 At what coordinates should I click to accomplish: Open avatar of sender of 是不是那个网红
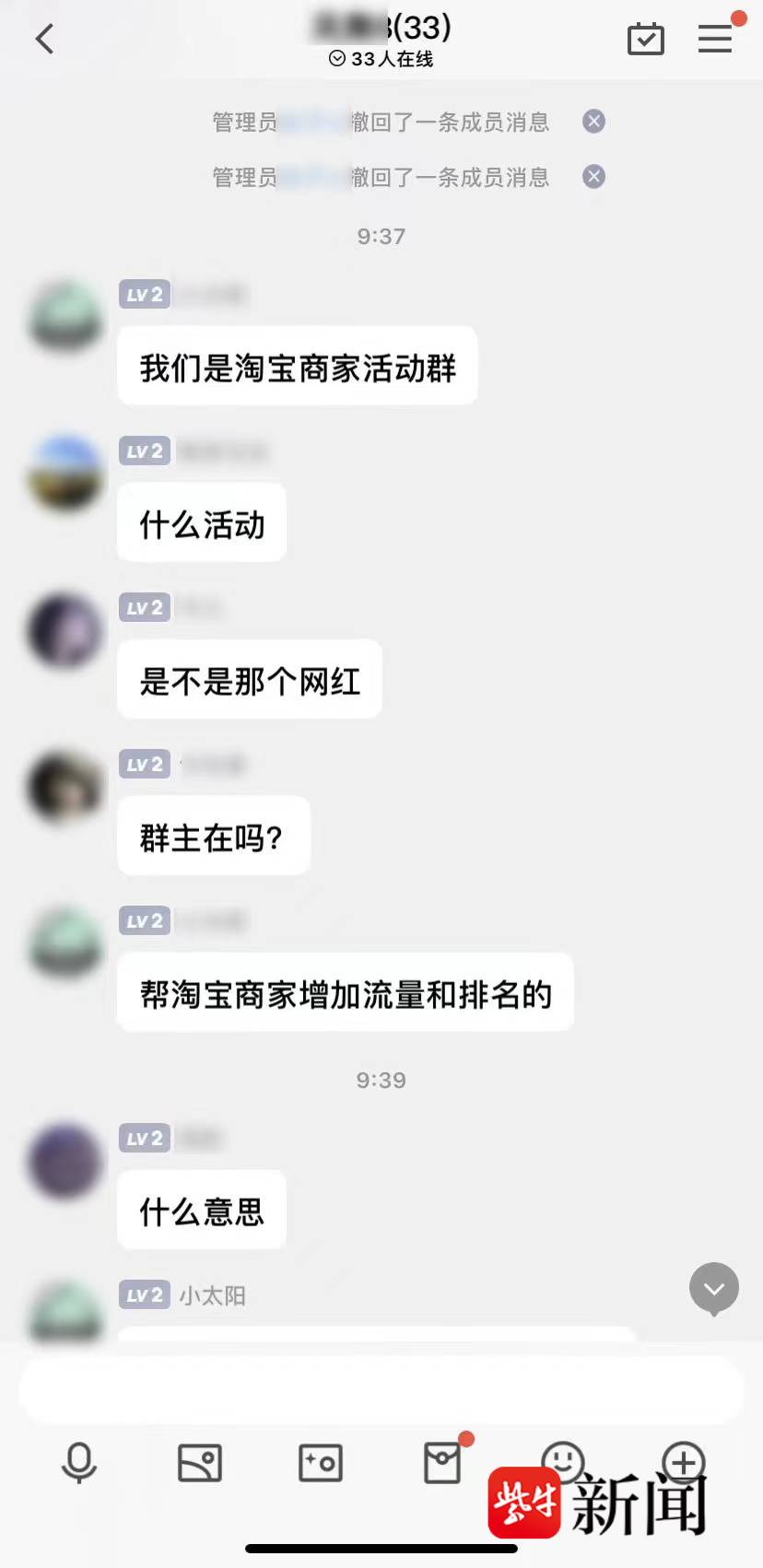(x=65, y=630)
